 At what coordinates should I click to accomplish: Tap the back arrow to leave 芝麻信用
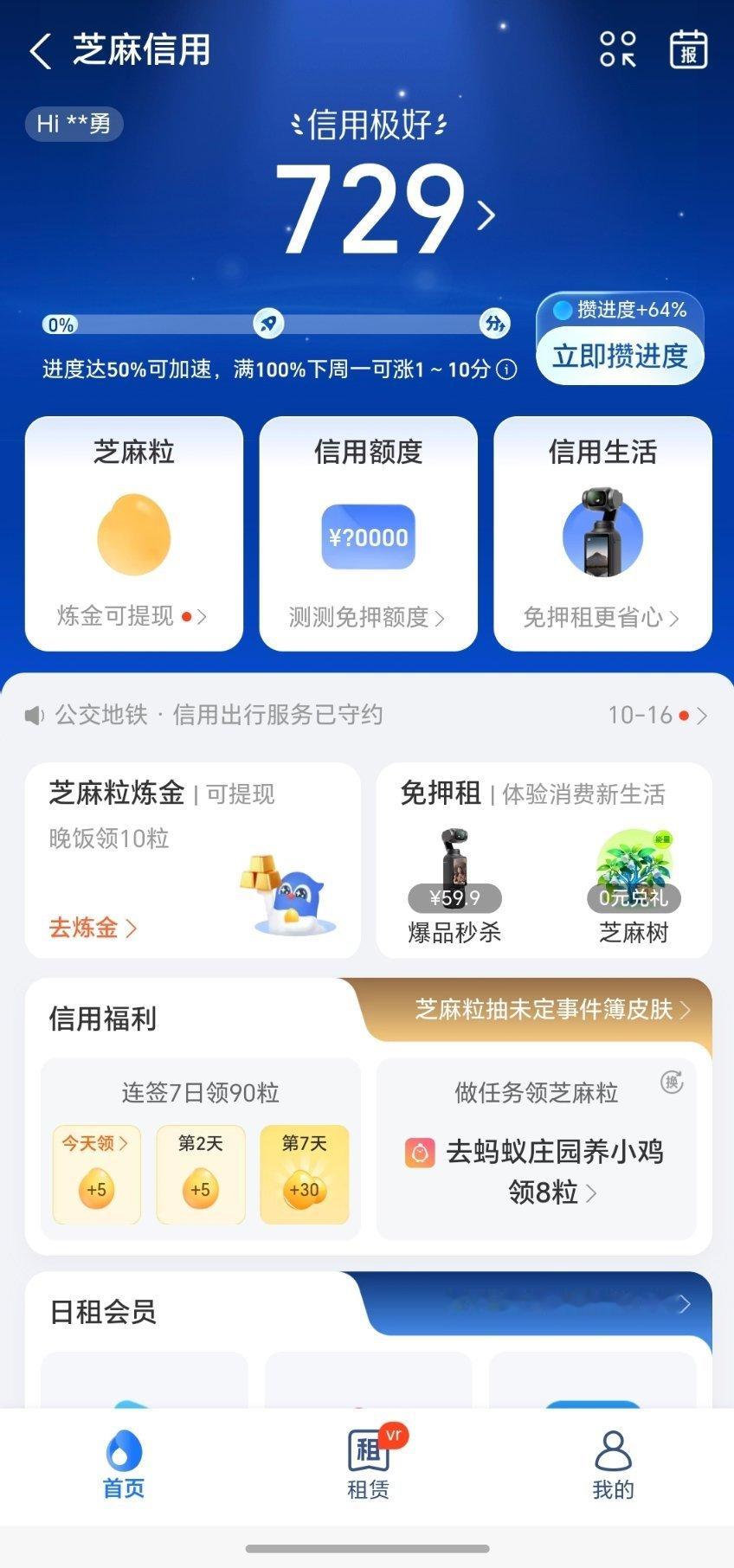click(38, 50)
